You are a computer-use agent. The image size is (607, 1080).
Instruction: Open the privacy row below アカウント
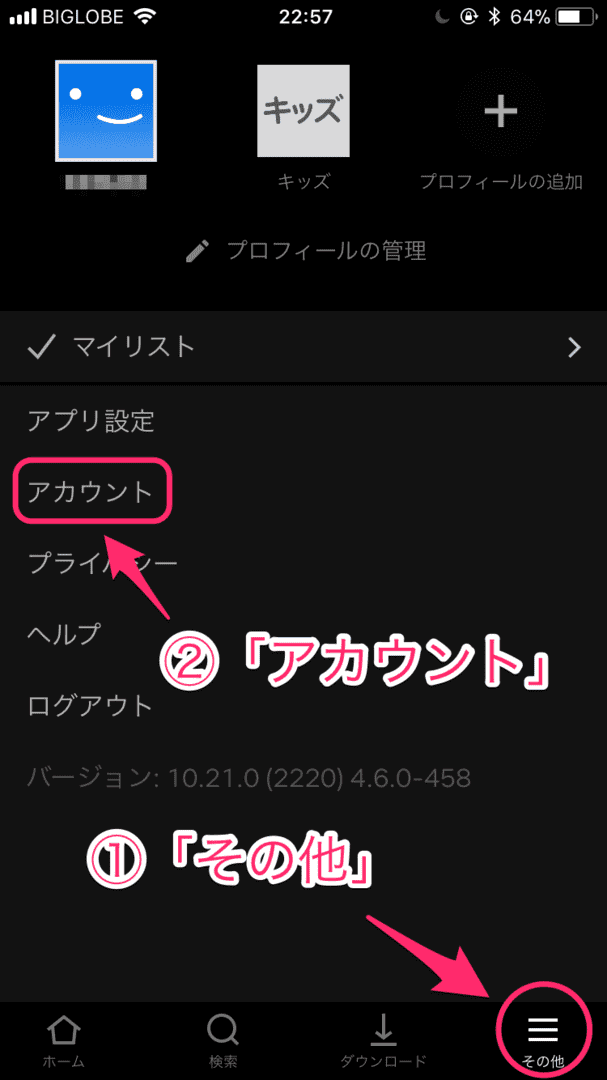[x=102, y=563]
